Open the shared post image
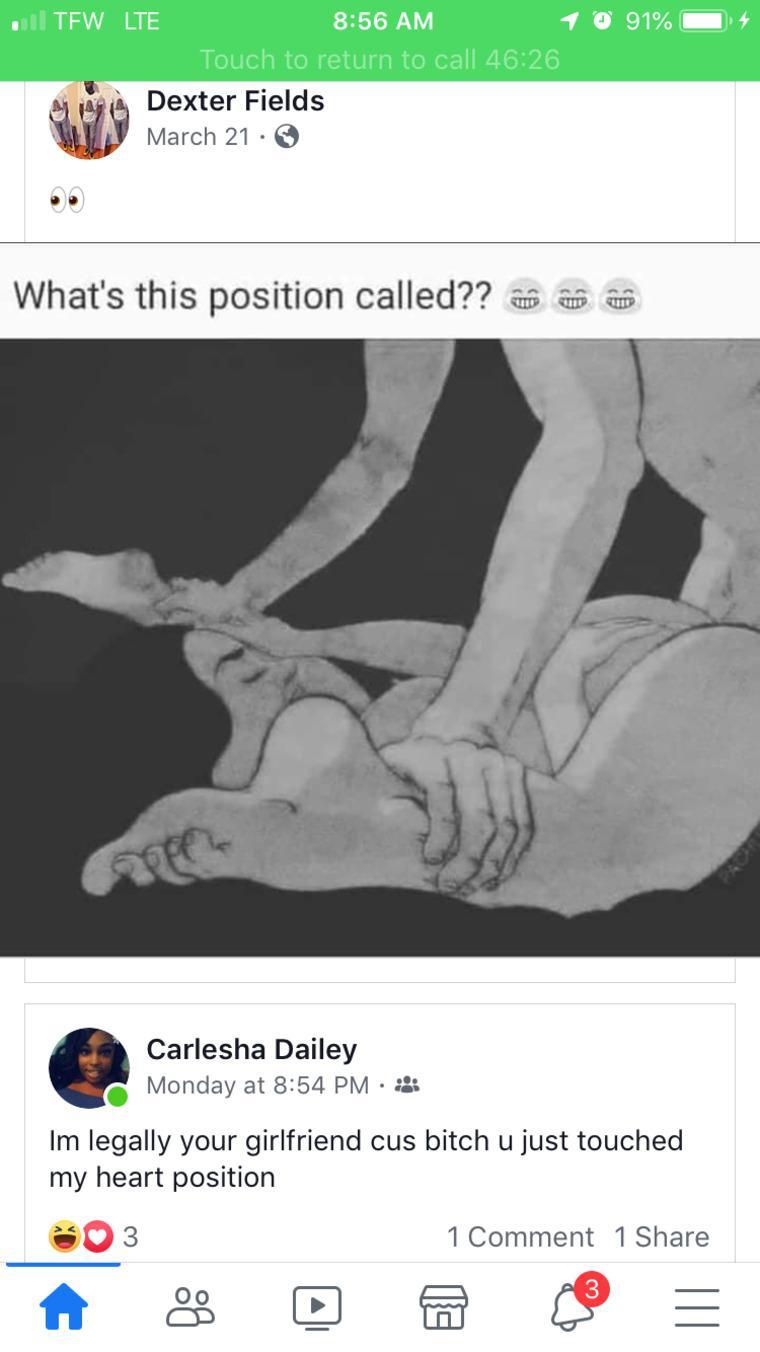The image size is (760, 1352). click(380, 646)
